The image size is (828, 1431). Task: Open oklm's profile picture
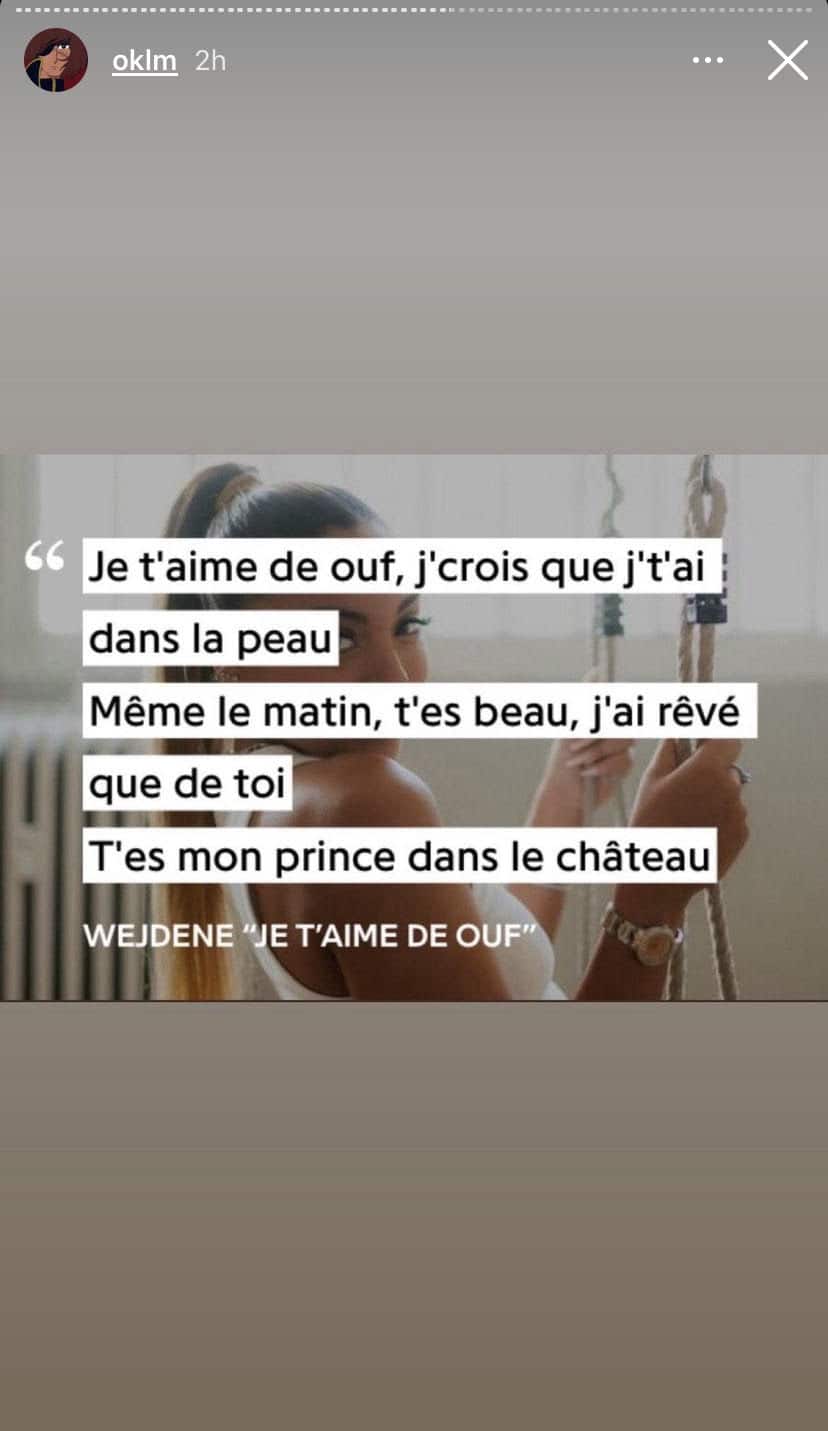coord(56,60)
